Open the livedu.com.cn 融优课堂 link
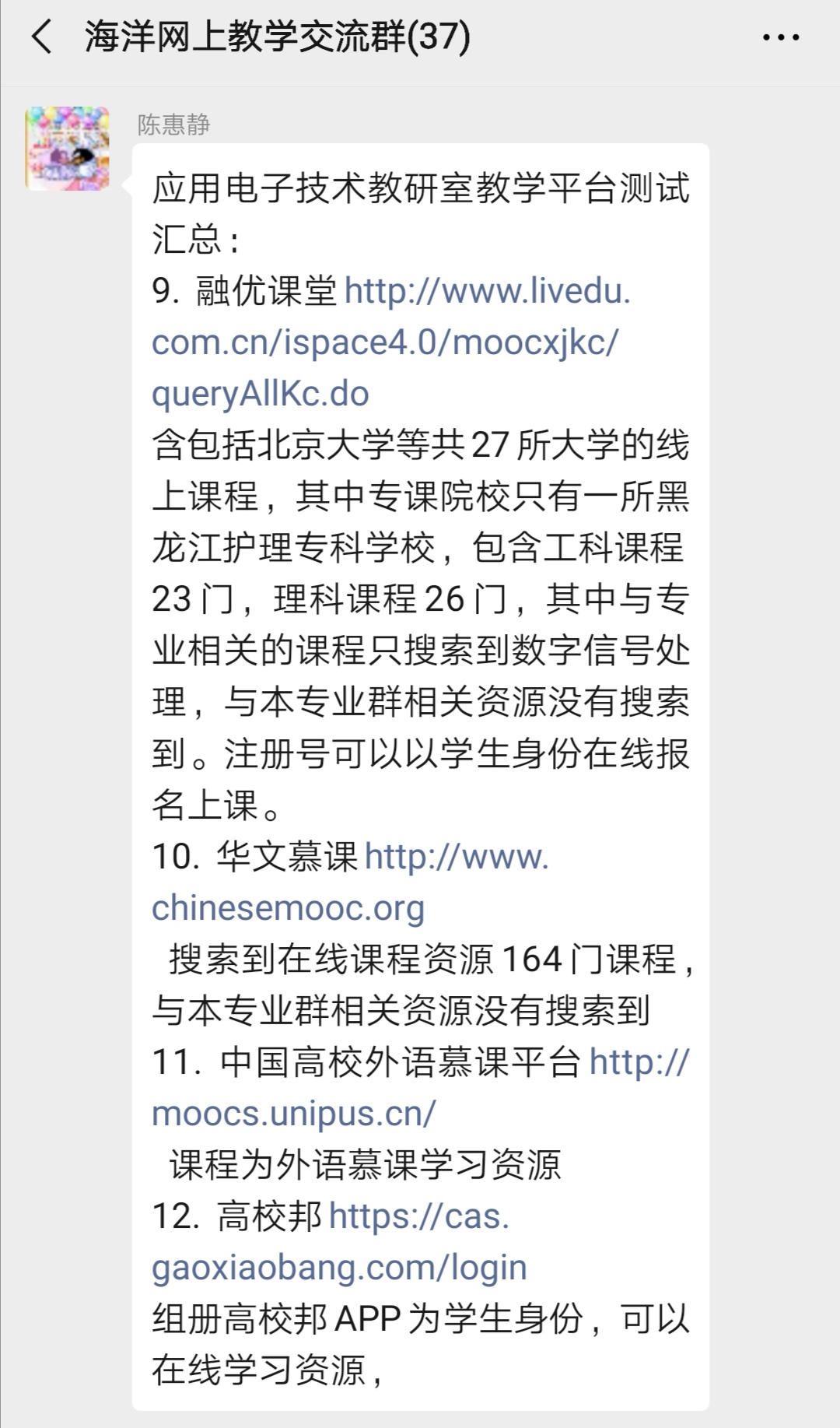840x1428 pixels. [384, 342]
